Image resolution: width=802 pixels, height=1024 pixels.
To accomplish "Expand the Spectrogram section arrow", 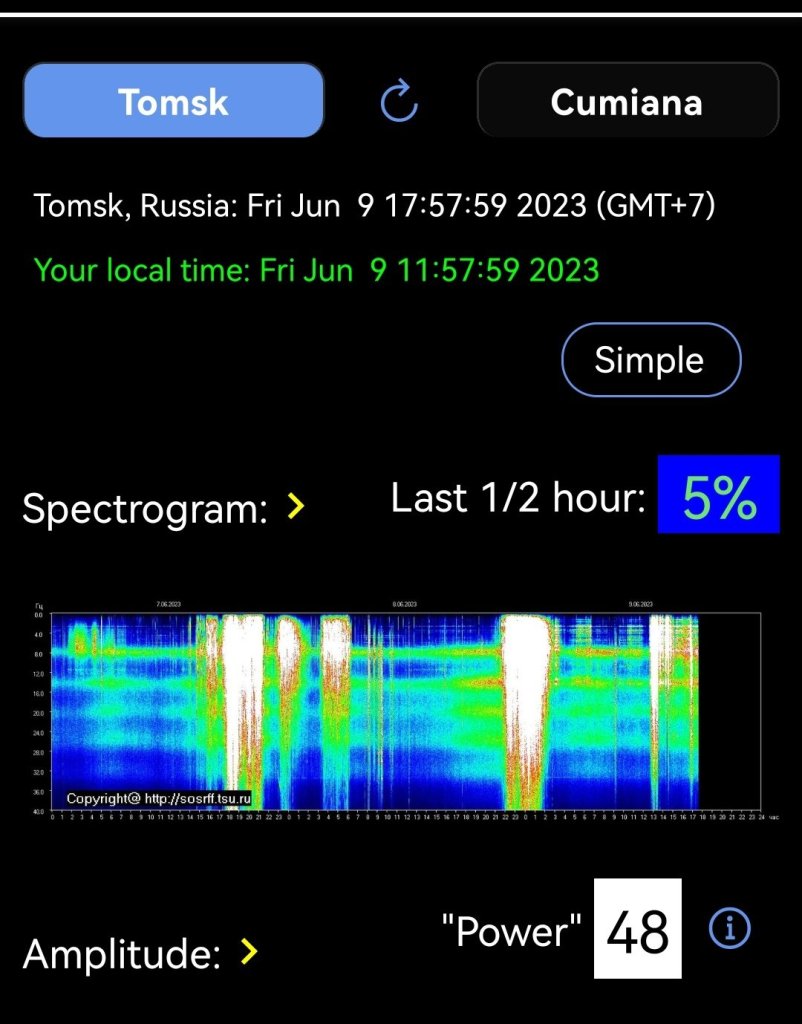I will click(x=295, y=508).
